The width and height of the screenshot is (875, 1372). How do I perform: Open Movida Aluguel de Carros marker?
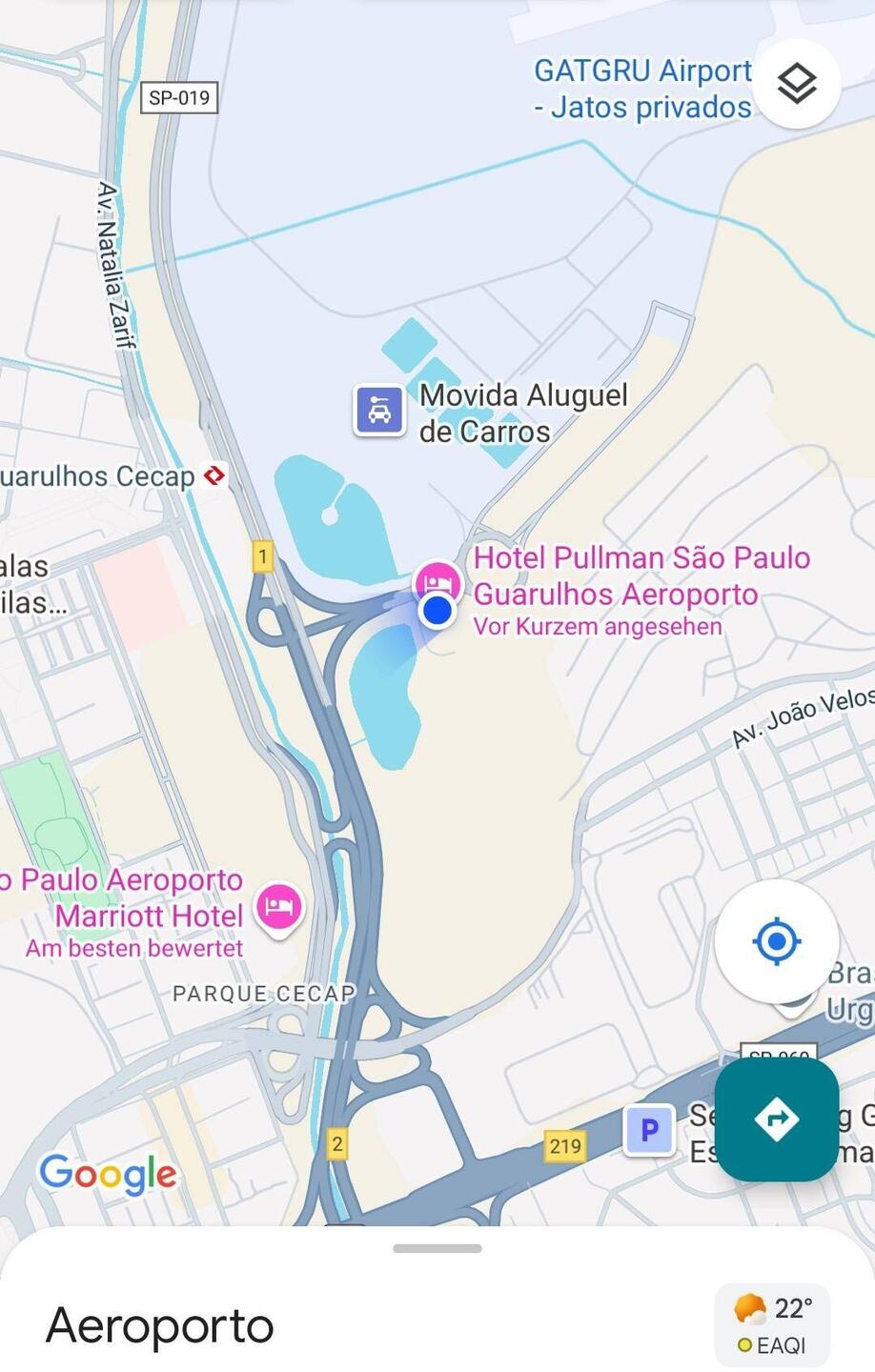[379, 412]
